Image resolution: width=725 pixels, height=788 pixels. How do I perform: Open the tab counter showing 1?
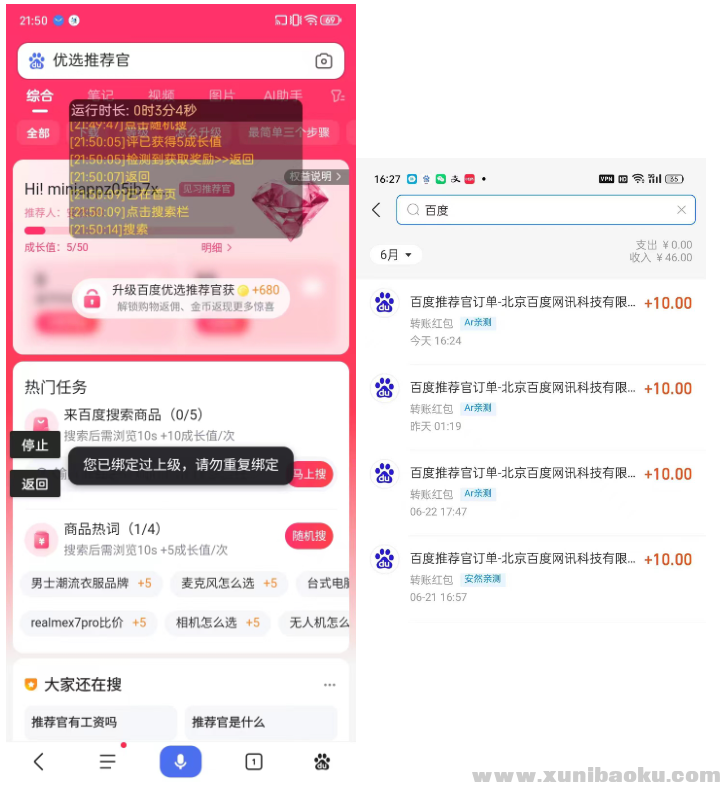point(253,762)
